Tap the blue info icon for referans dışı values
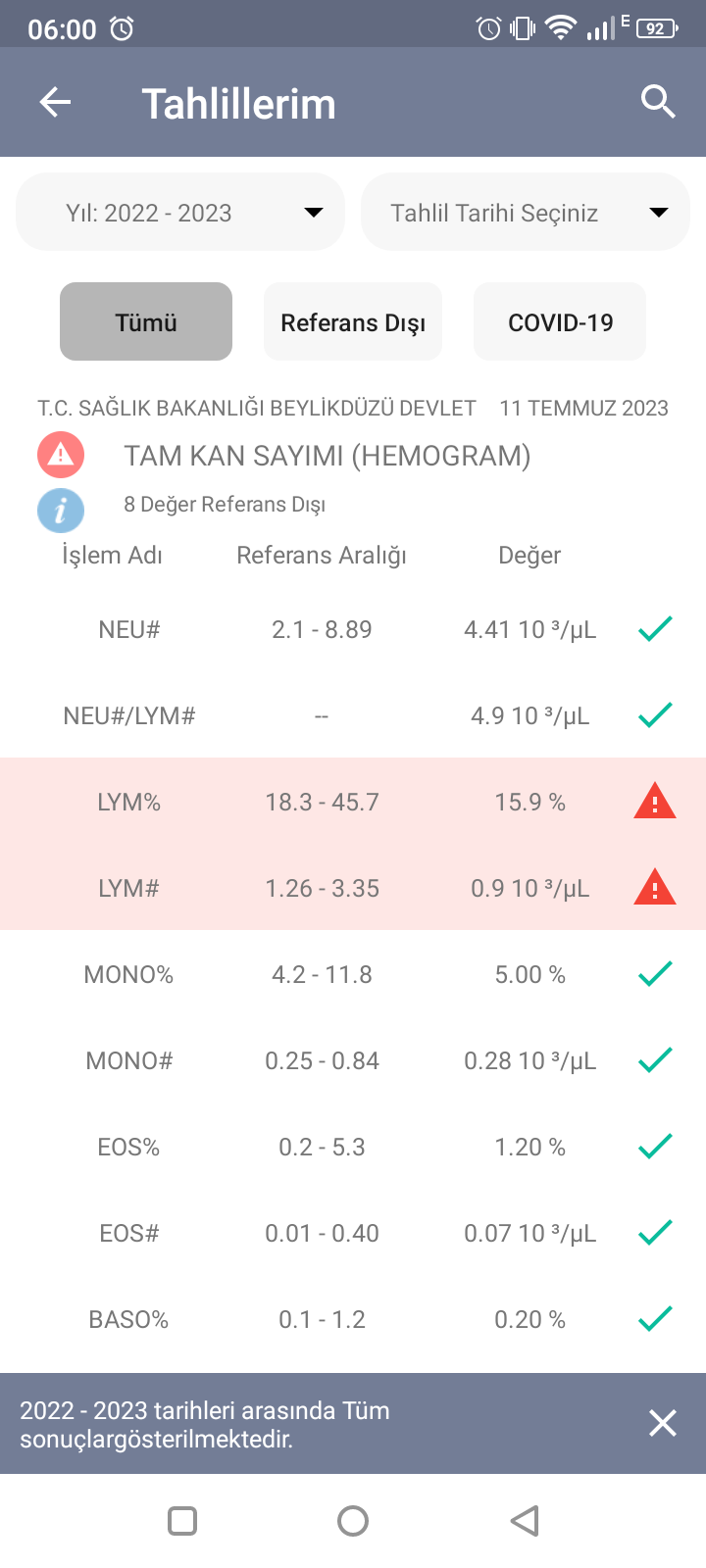Screen dimensions: 706x1568 click(x=60, y=510)
